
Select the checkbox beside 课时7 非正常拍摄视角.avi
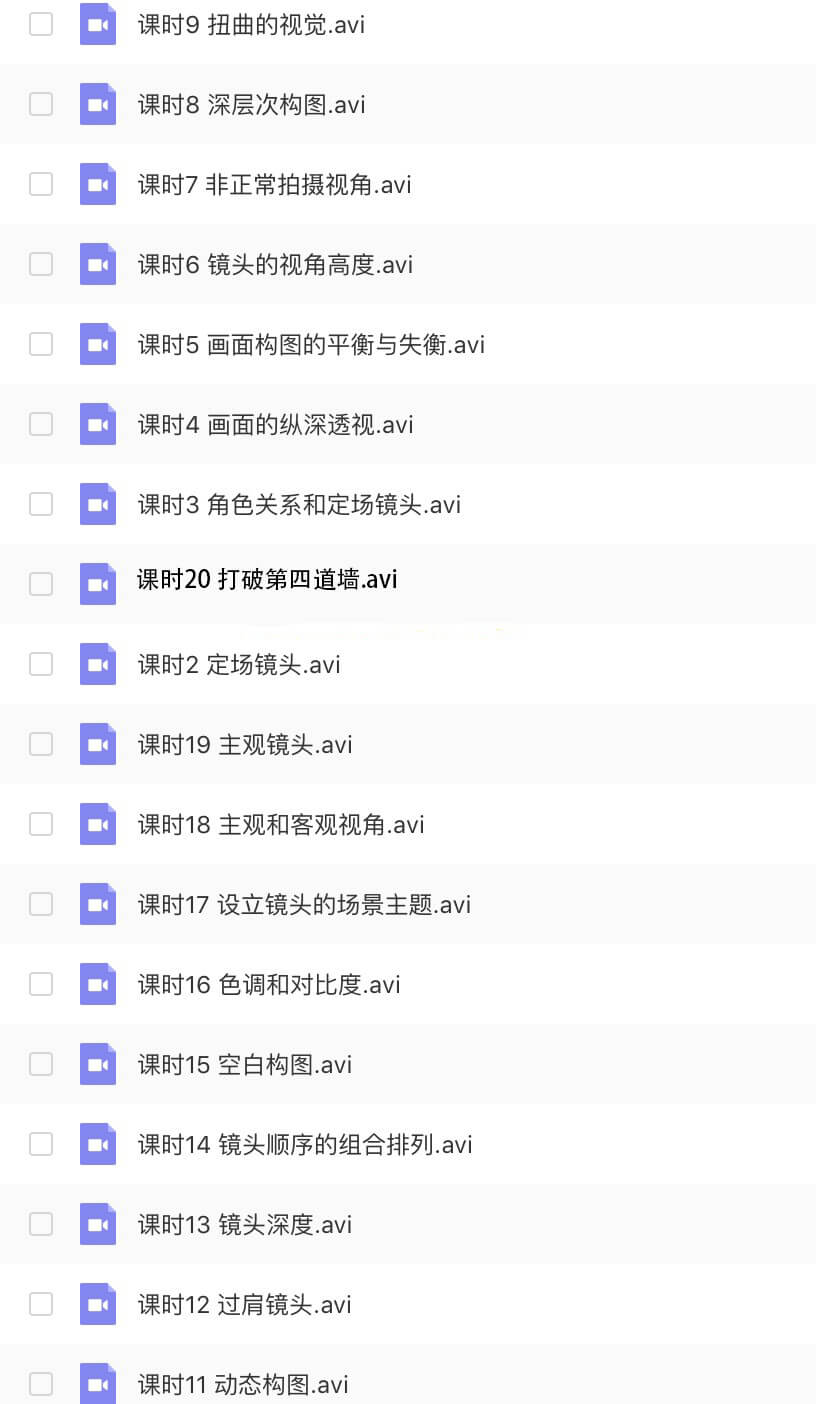point(41,184)
